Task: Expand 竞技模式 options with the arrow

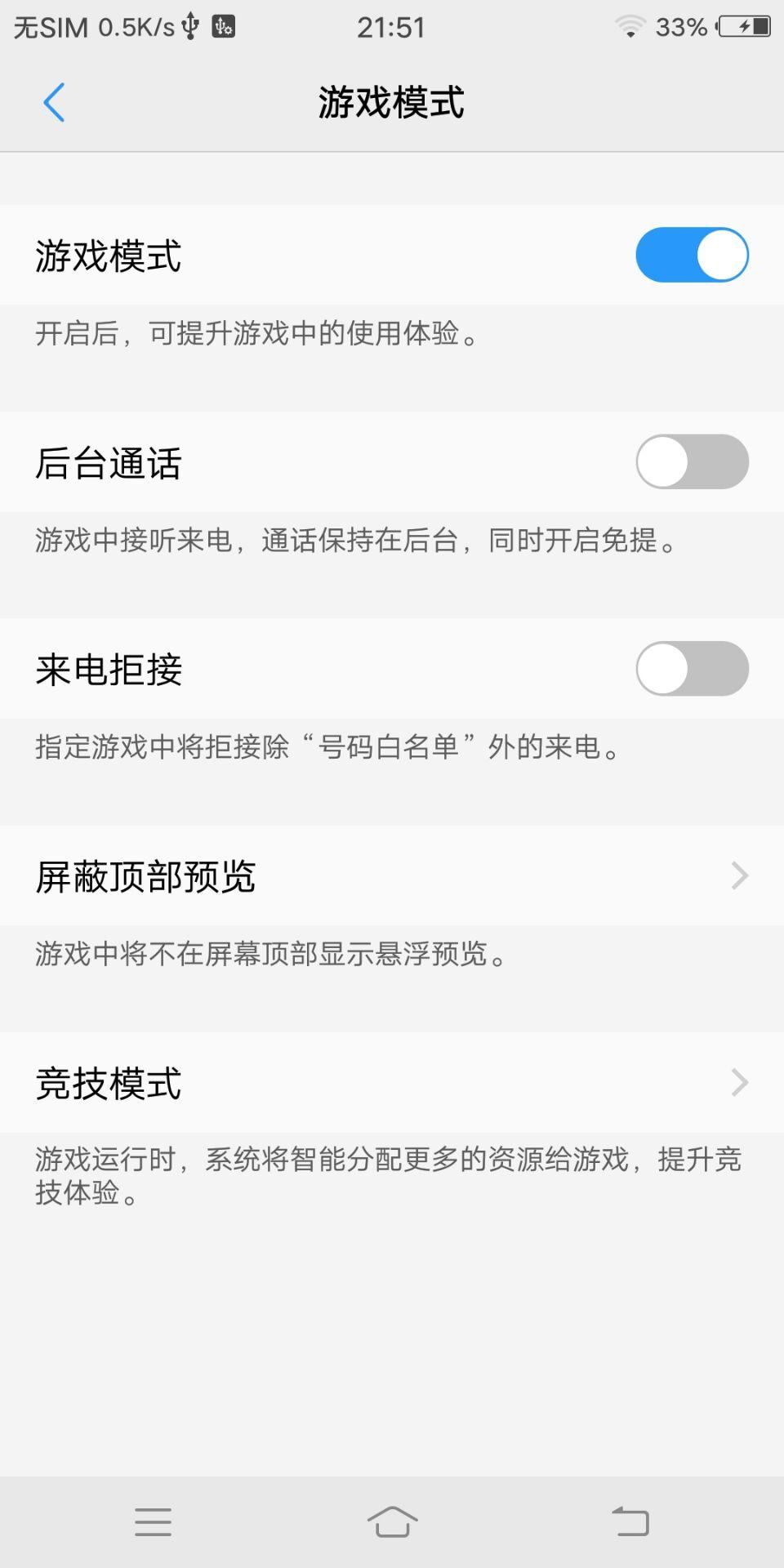Action: click(x=739, y=1083)
